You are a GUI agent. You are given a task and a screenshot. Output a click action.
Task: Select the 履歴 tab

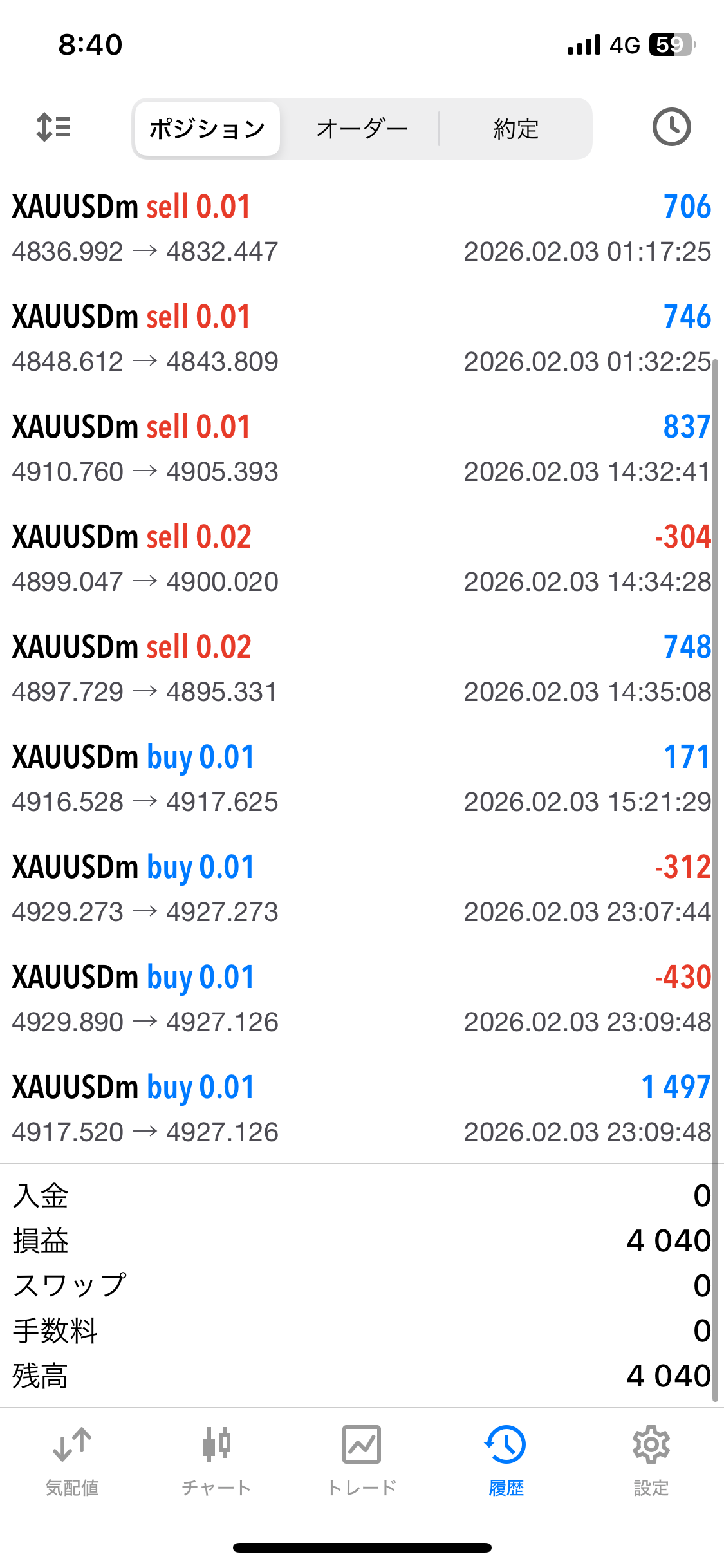506,1460
